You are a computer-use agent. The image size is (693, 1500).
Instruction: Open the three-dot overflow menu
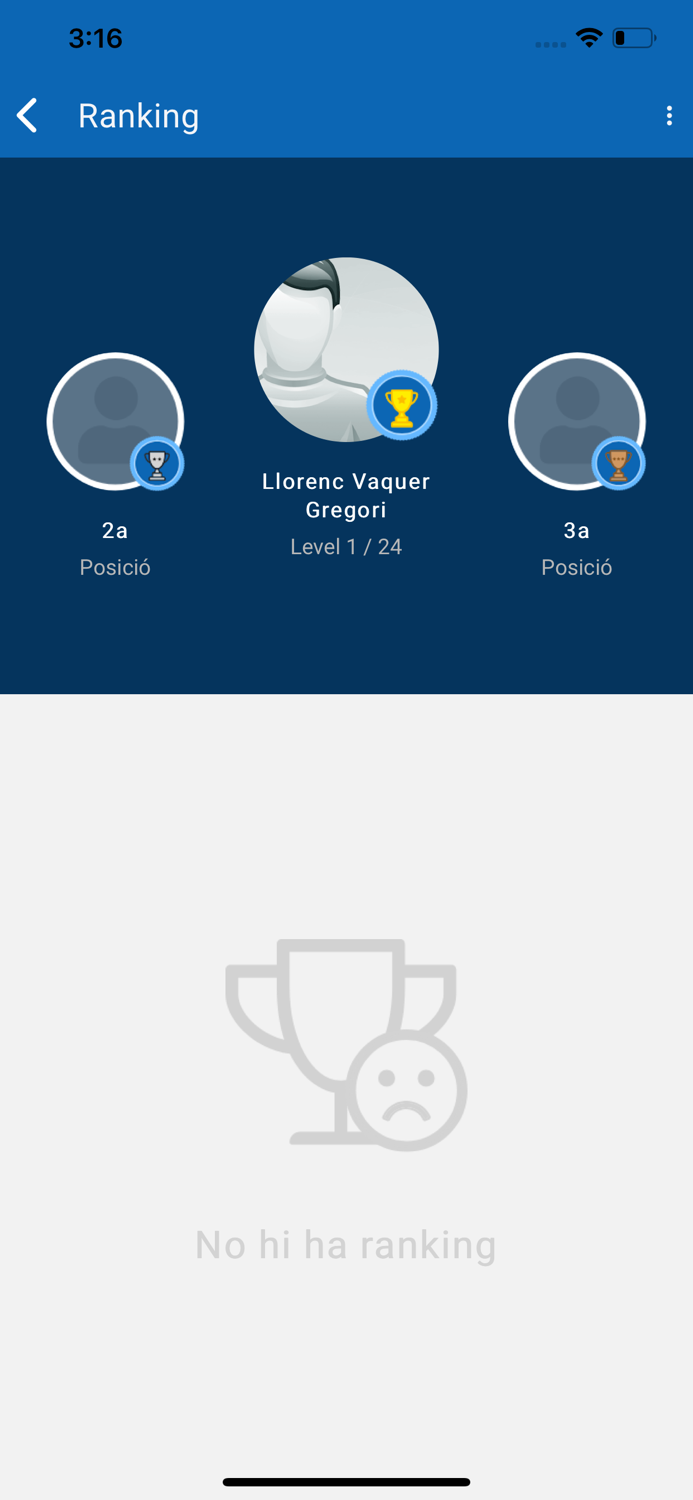point(669,116)
